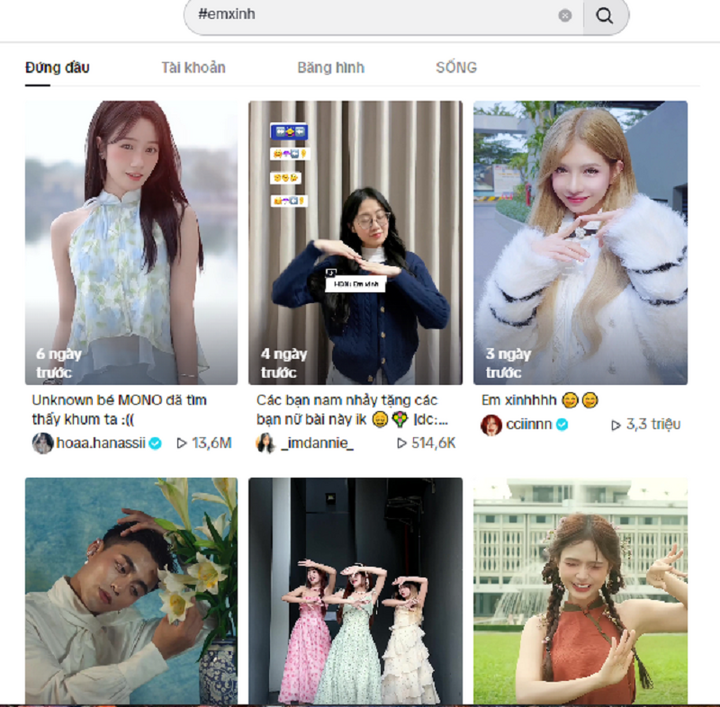Open the video of three girls dancing
This screenshot has width=720, height=707.
click(355, 590)
